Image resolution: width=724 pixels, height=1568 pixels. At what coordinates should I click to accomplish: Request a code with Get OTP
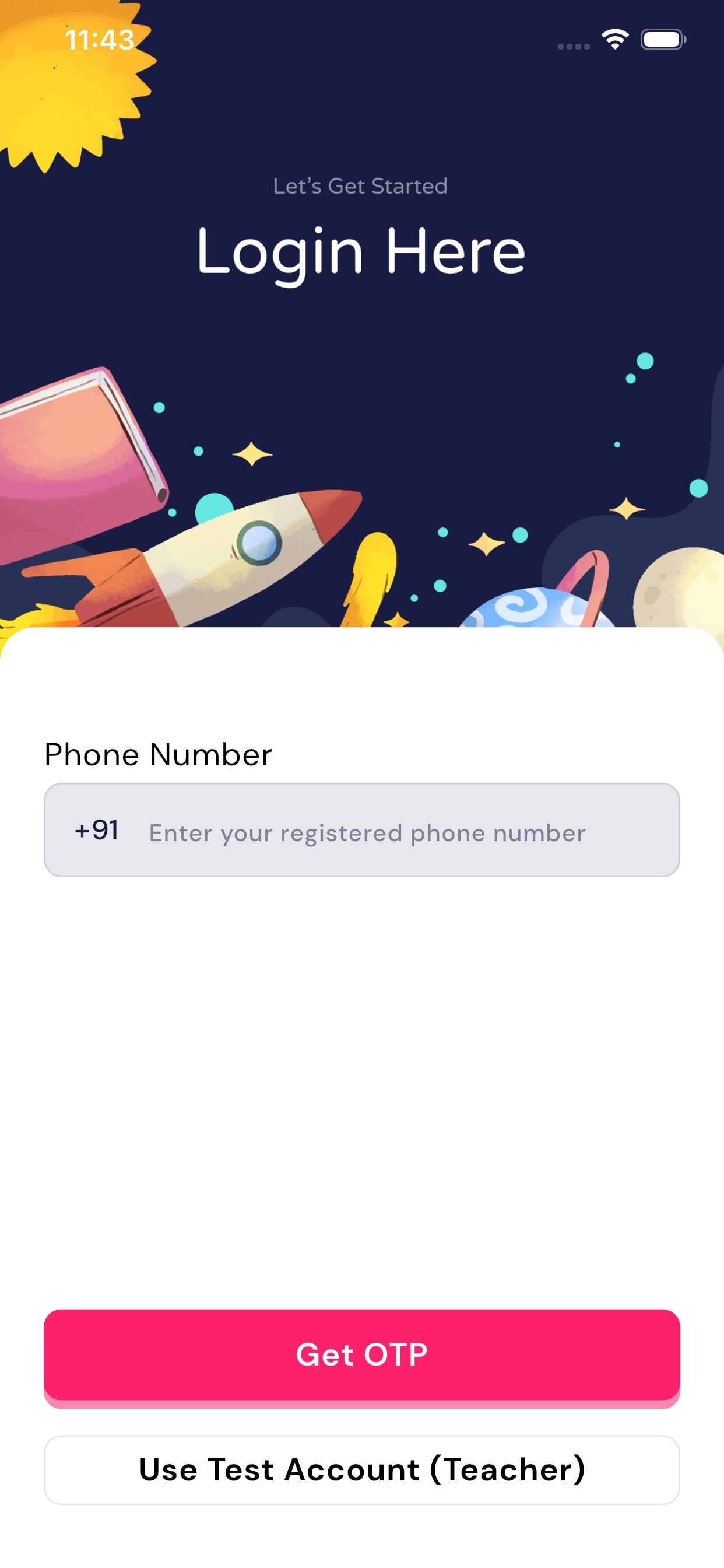[361, 1354]
